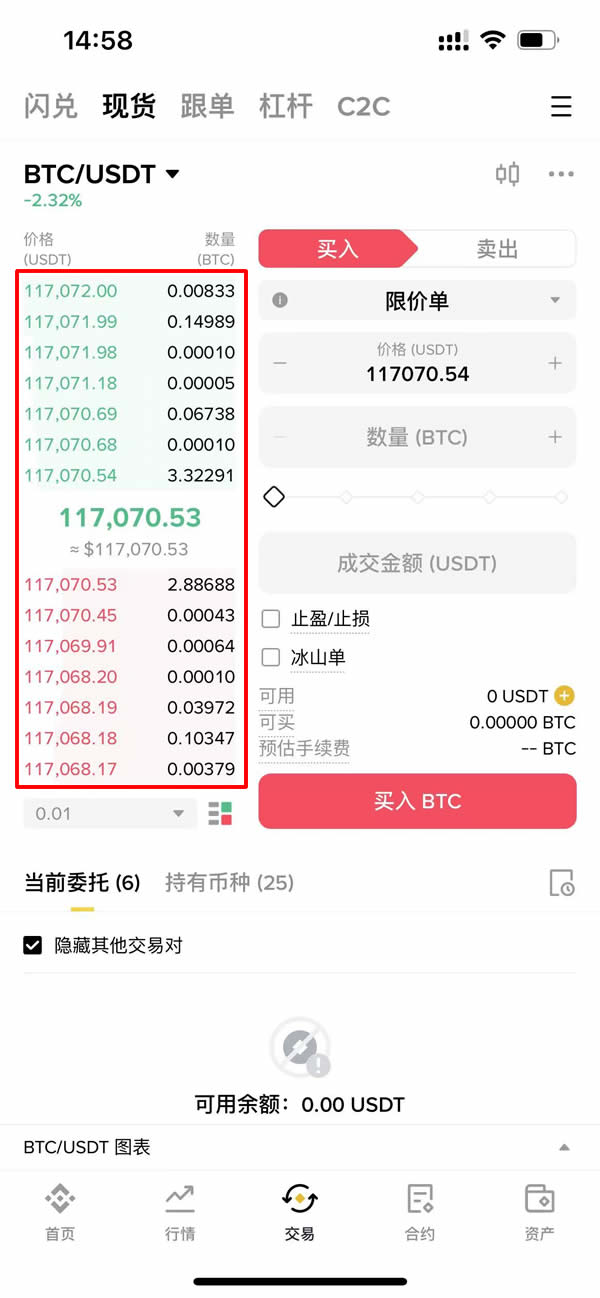This screenshot has height=1298, width=600.
Task: Check the 止盈/止损 checkbox
Action: point(270,619)
